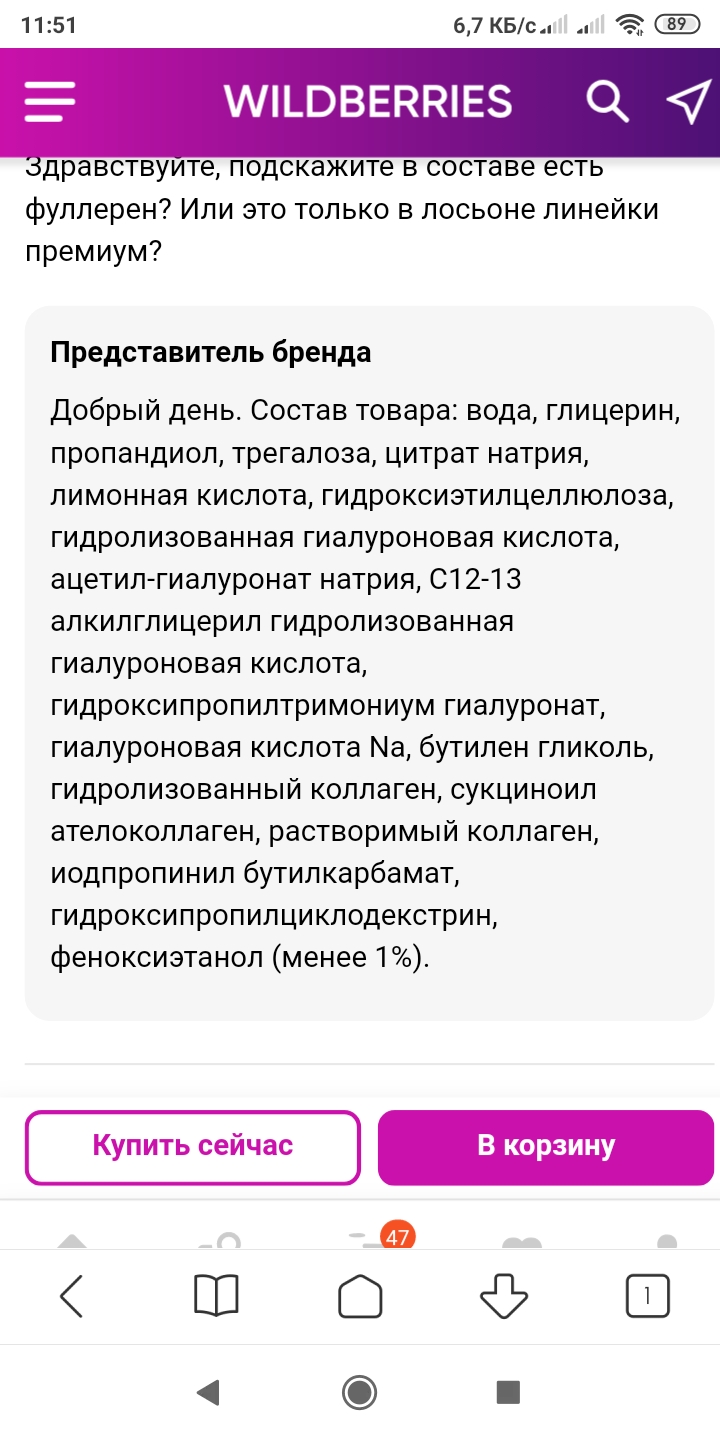Open browser downloads arrow icon
Viewport: 720px width, 1440px height.
504,1297
